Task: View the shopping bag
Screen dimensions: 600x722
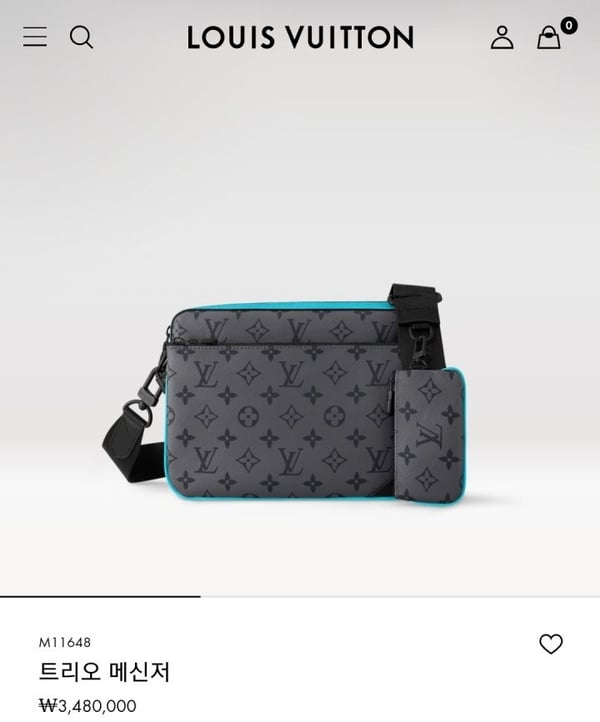Action: 549,38
